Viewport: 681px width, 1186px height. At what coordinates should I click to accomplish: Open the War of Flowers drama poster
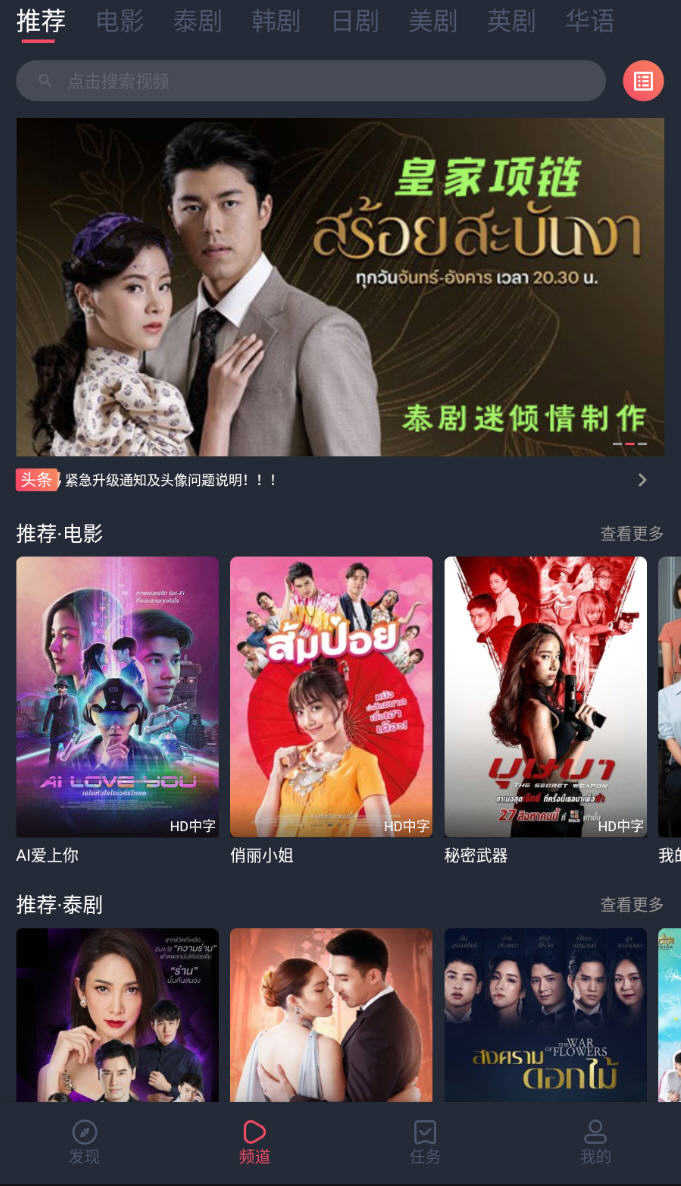coord(545,1015)
